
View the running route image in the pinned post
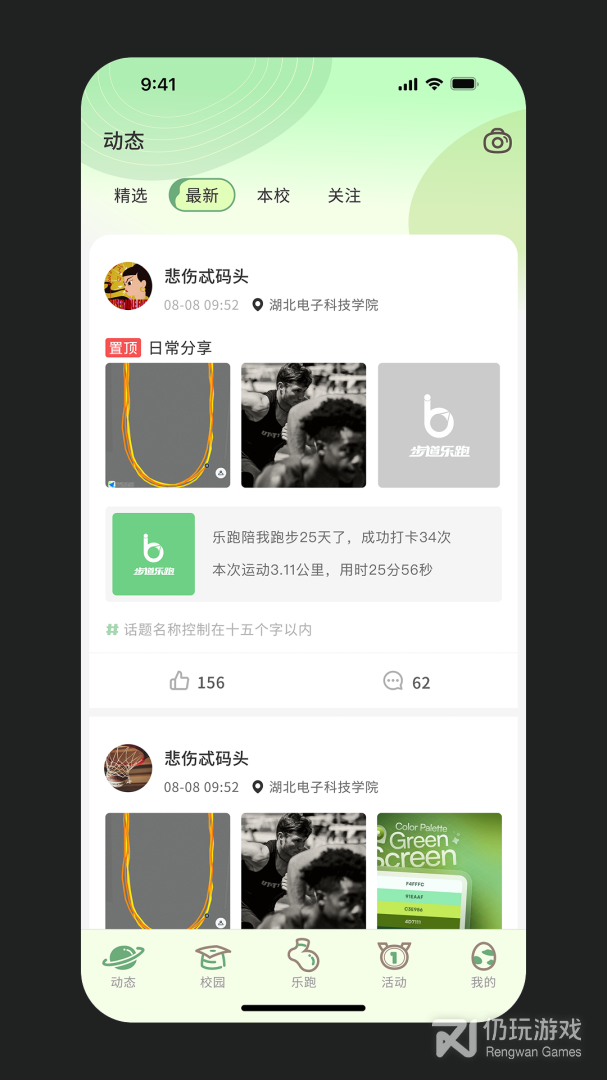[x=167, y=425]
